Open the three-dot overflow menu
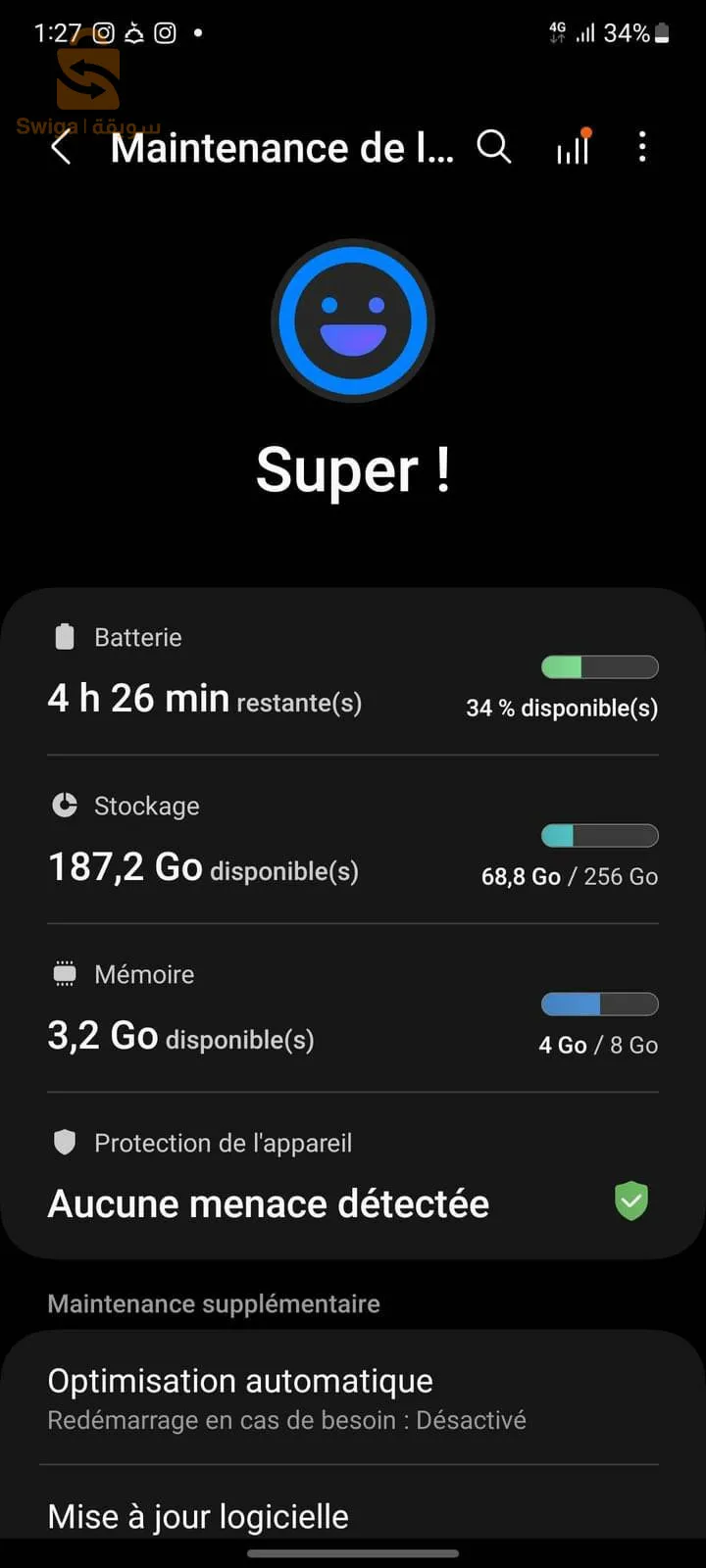The image size is (706, 1568). point(642,147)
